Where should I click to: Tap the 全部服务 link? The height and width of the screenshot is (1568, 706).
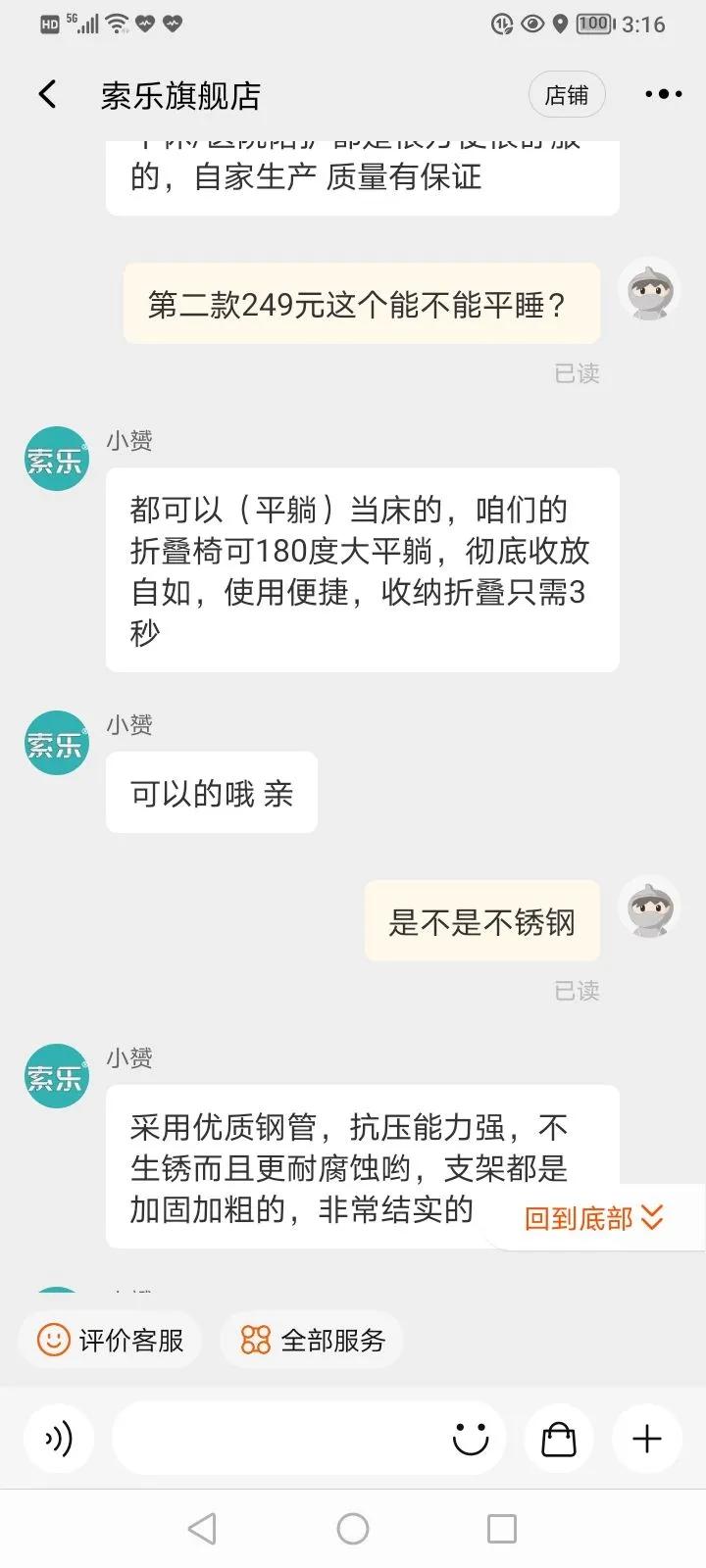pyautogui.click(x=311, y=1340)
